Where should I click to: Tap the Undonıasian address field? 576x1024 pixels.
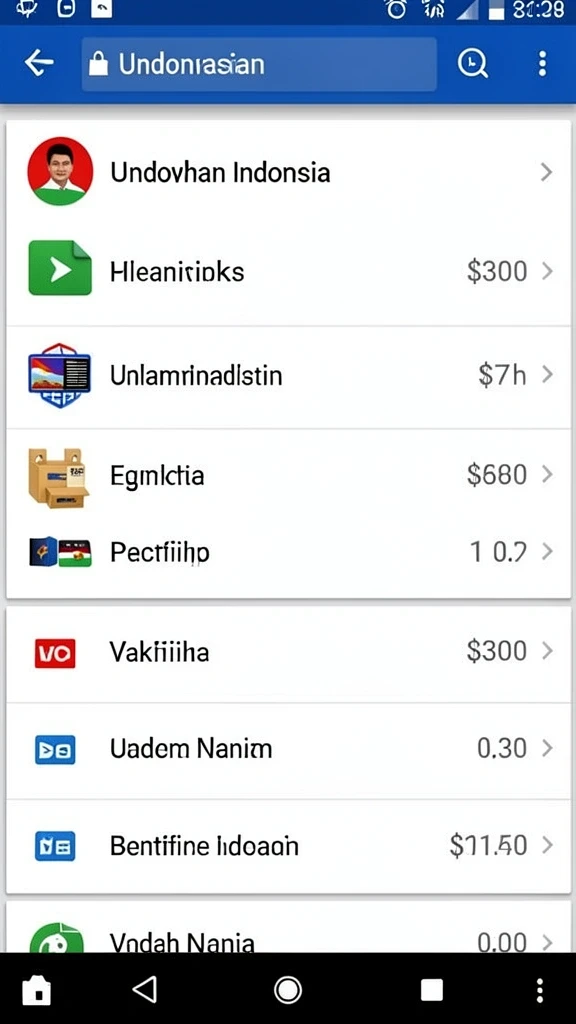point(259,64)
